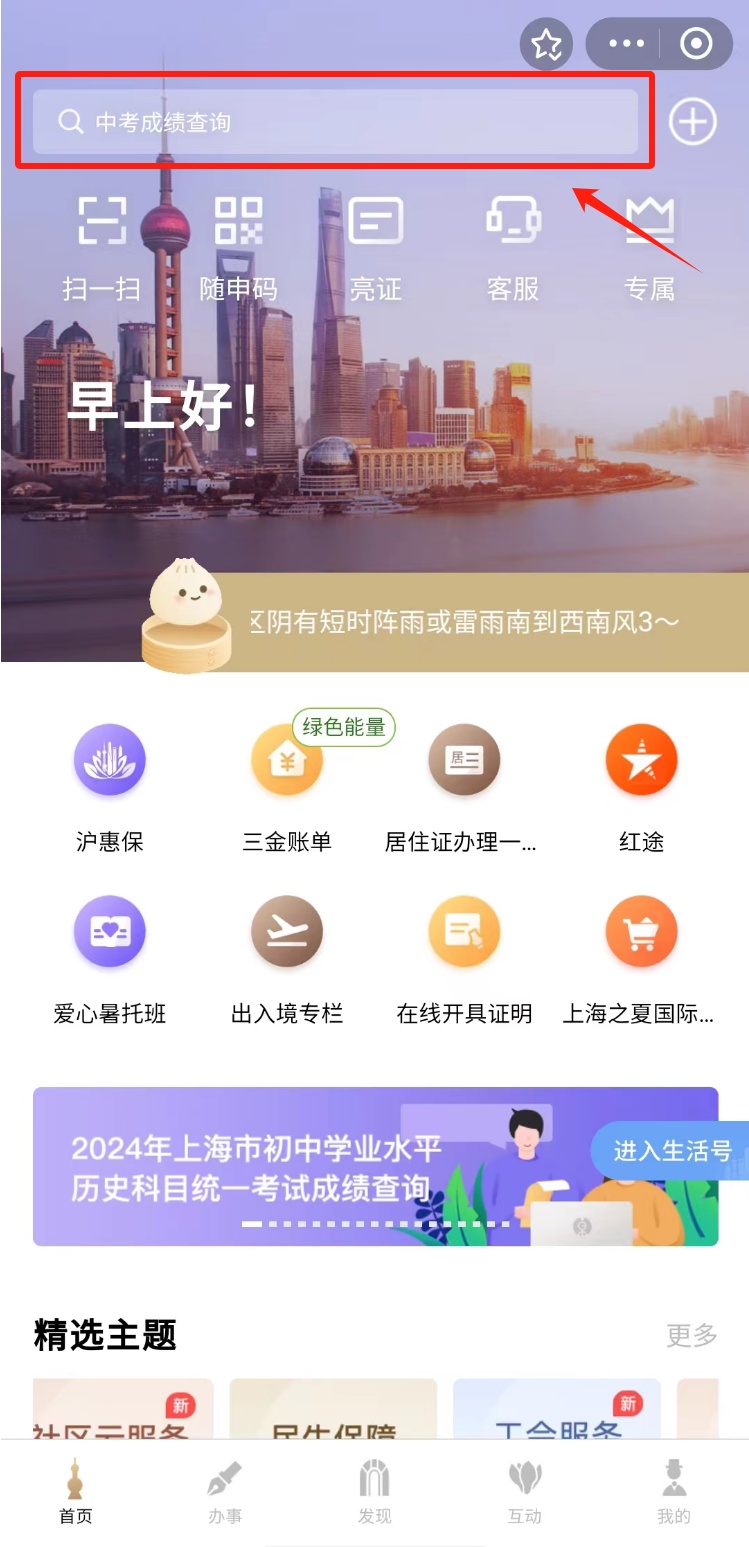Open 三金账单 service
Viewport: 749px width, 1547px height.
point(287,789)
